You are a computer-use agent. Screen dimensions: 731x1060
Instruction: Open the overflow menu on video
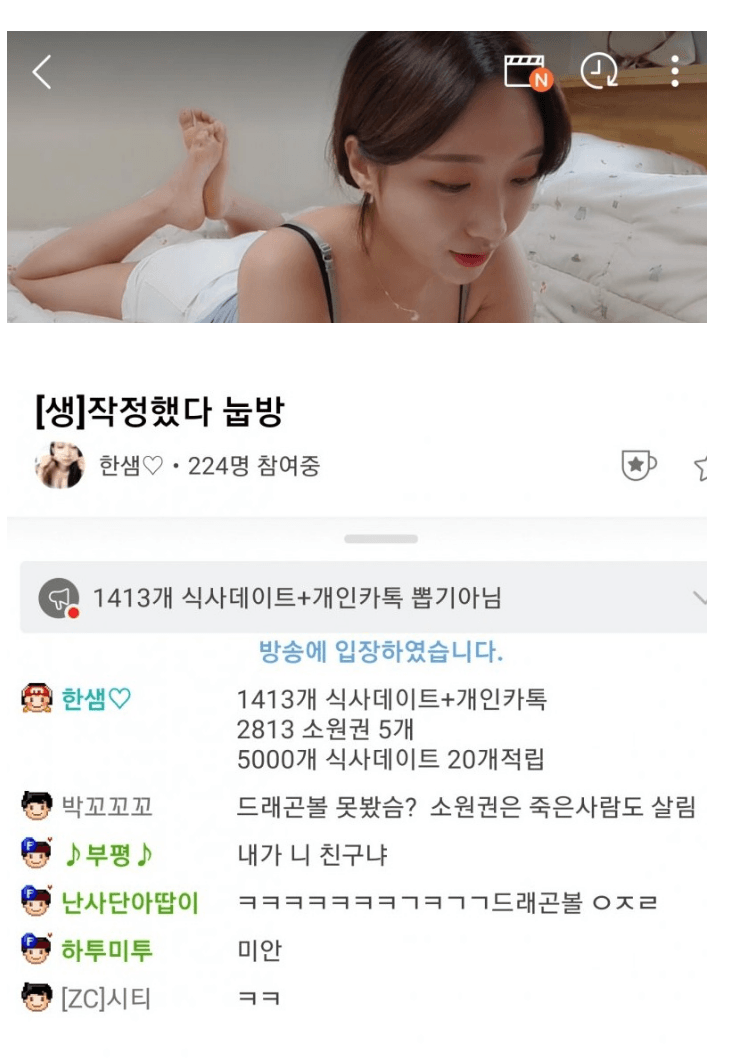pos(675,71)
